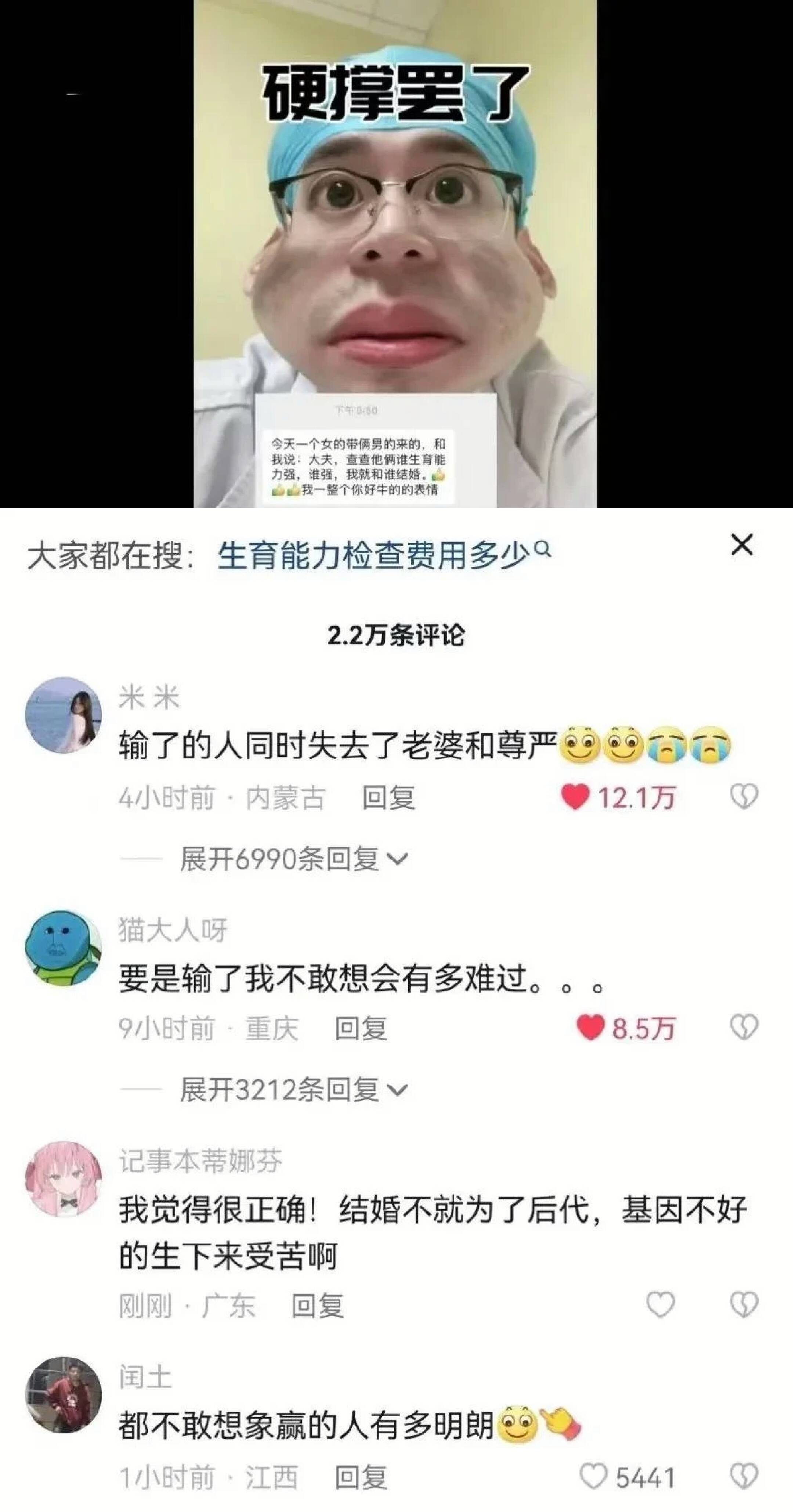The width and height of the screenshot is (793, 1512).
Task: Dislike 猫大人呀's comment
Action: (x=744, y=1028)
